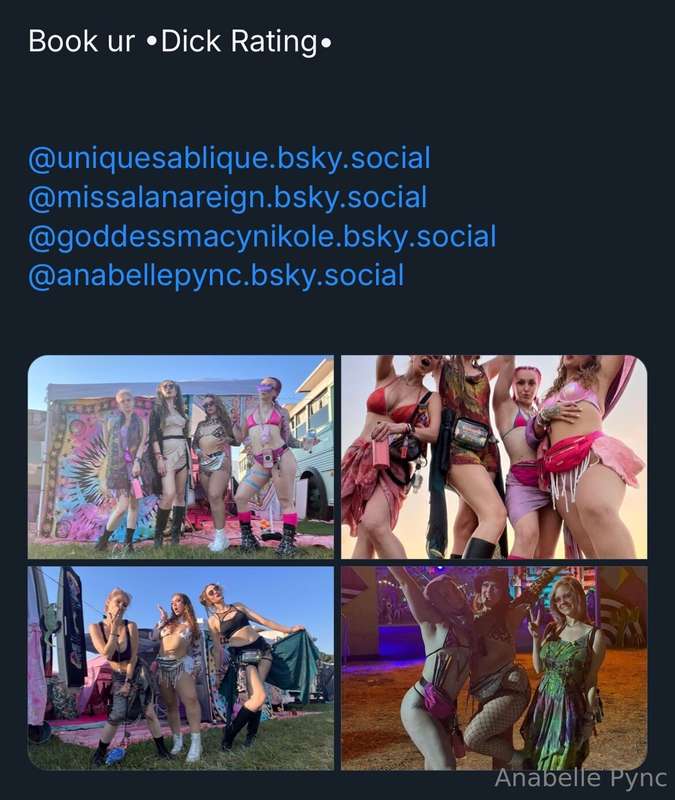View the photo with the tie-dye tapestry backdrop

181,457
